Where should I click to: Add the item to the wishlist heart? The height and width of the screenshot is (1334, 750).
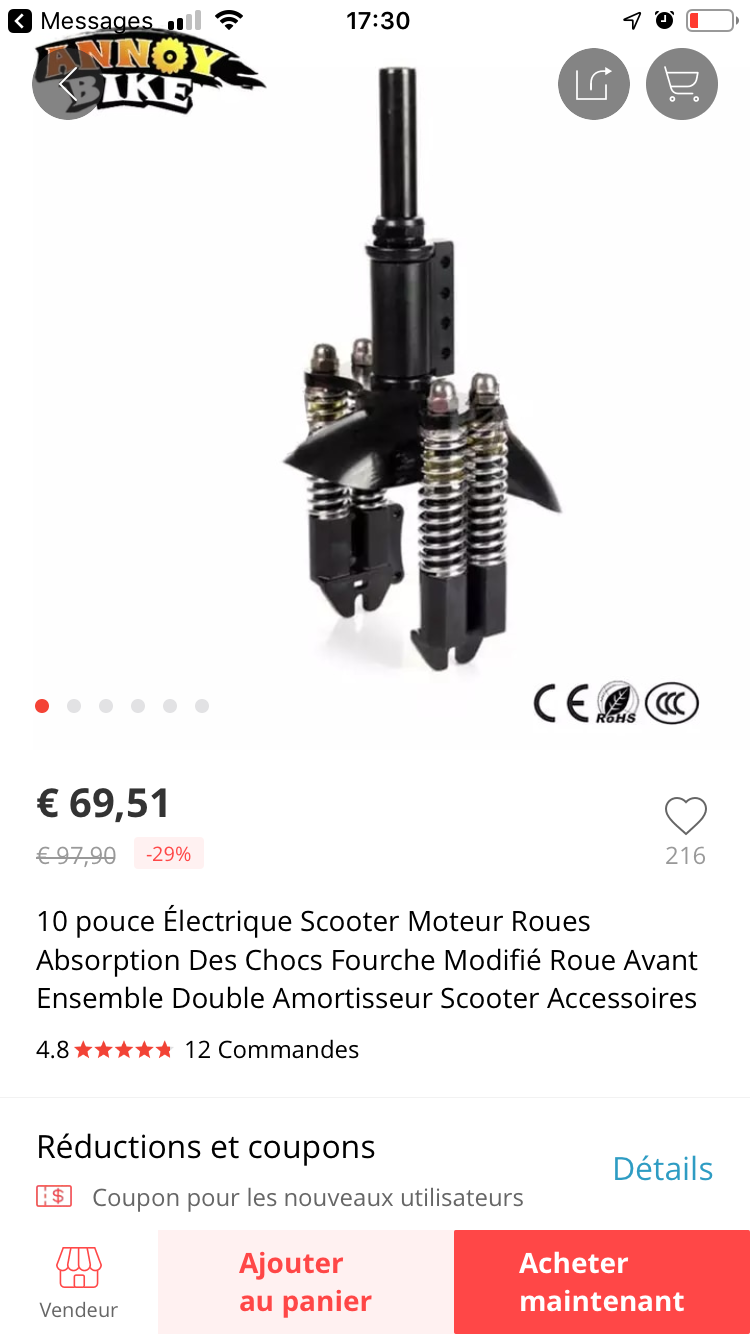686,816
